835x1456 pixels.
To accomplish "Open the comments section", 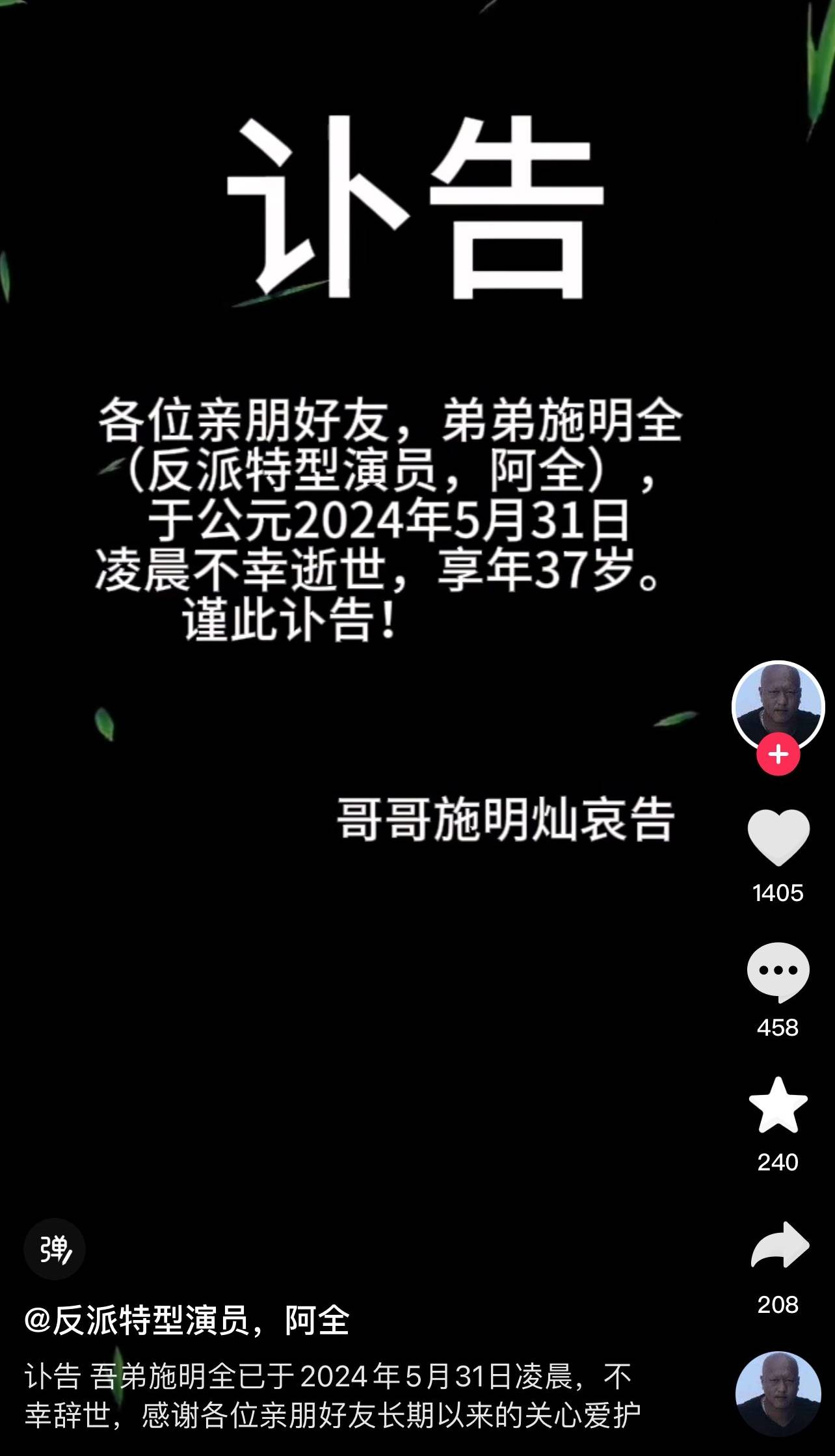I will [x=778, y=972].
